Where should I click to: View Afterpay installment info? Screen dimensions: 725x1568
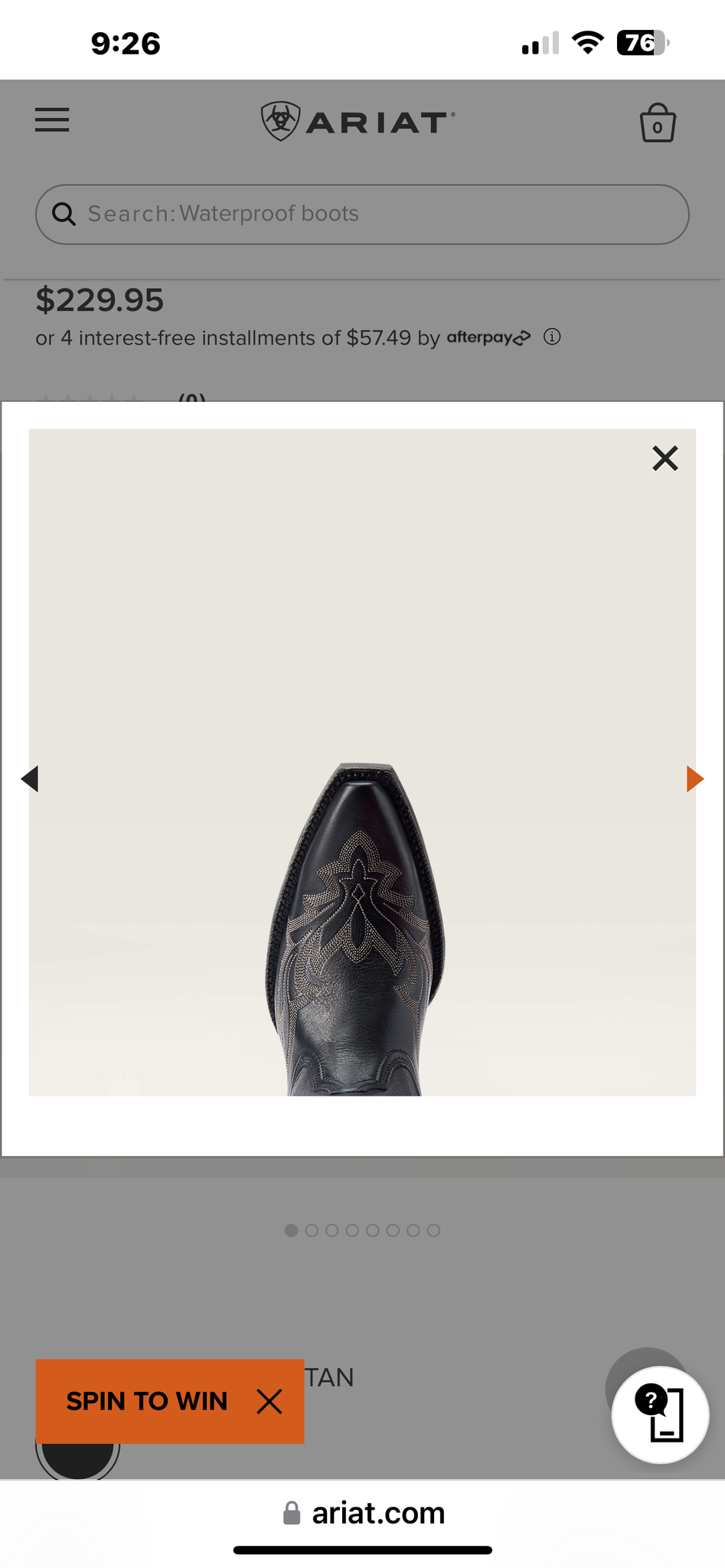click(552, 337)
